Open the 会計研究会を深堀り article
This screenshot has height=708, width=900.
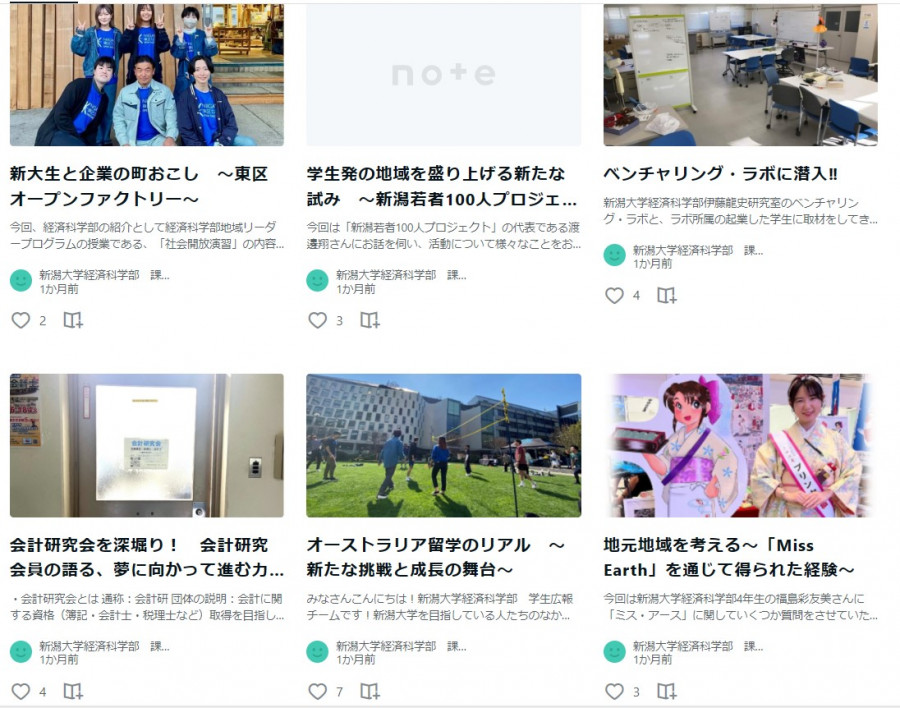click(146, 557)
